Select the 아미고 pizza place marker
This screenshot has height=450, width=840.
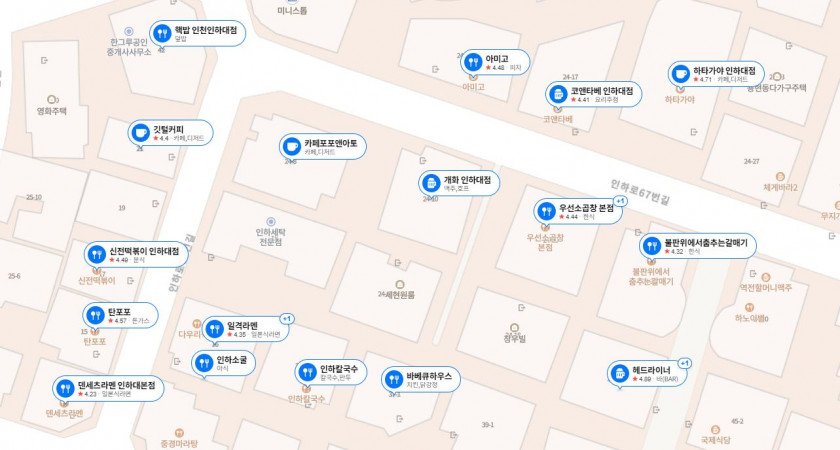tap(493, 63)
